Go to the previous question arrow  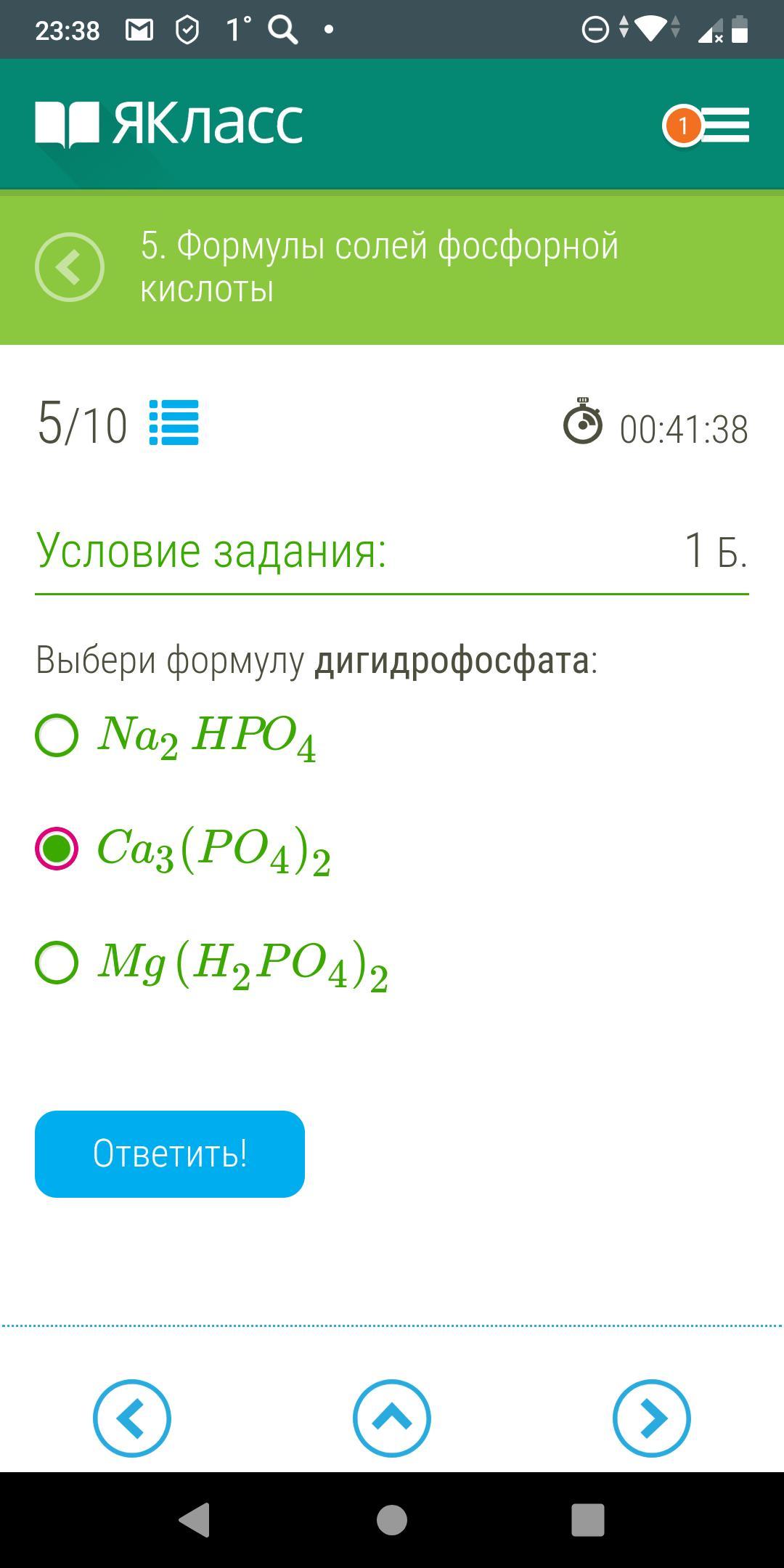[x=131, y=1418]
